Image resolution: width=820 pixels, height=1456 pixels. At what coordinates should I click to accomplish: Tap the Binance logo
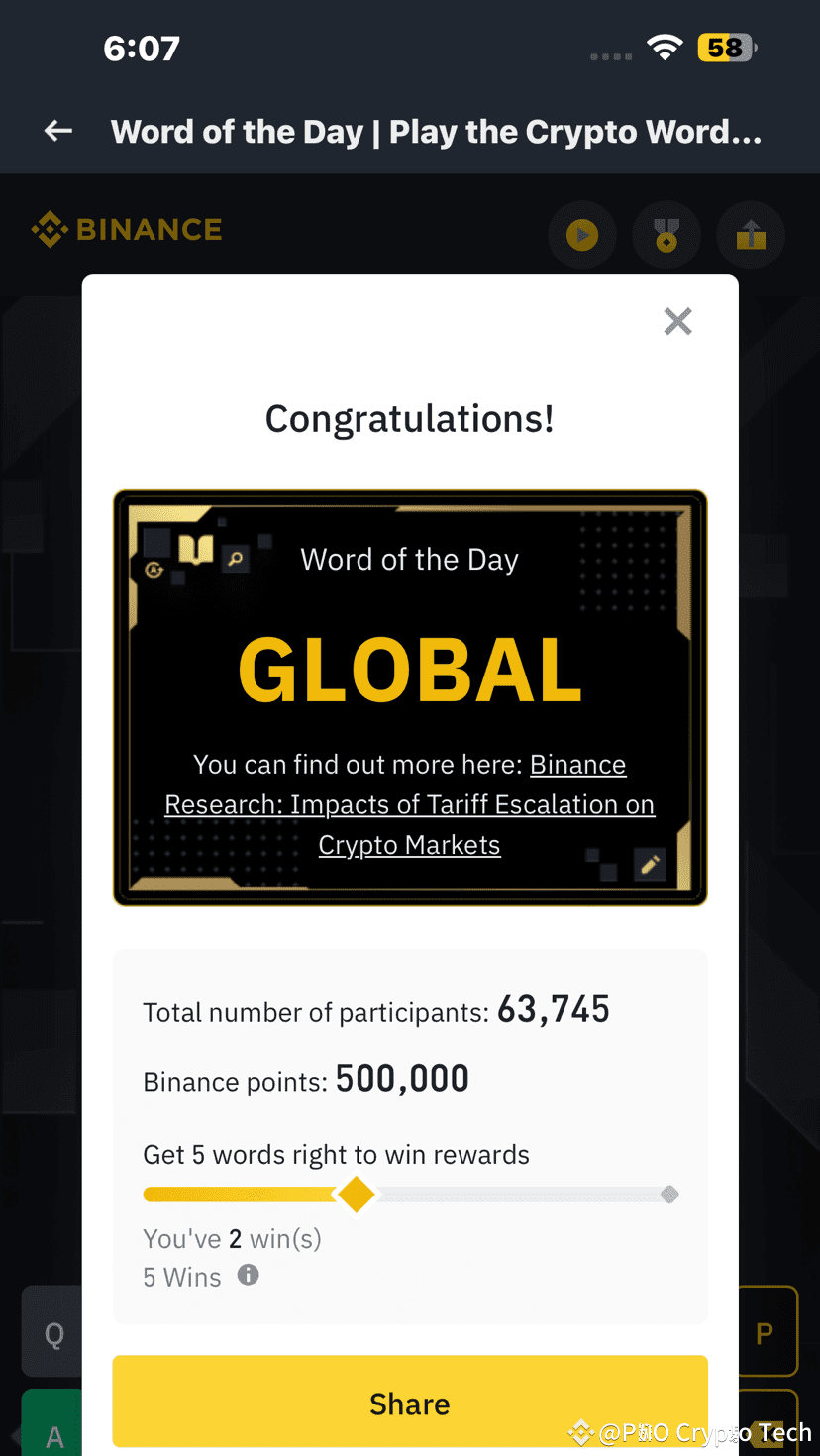(126, 230)
